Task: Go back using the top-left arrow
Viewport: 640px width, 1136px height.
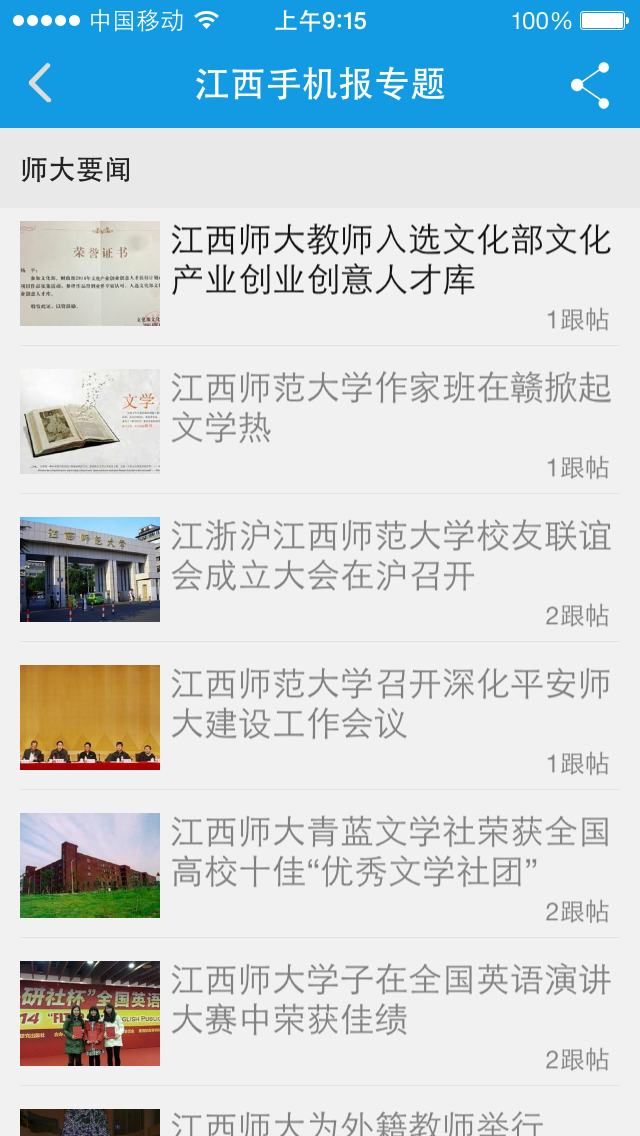Action: (41, 83)
